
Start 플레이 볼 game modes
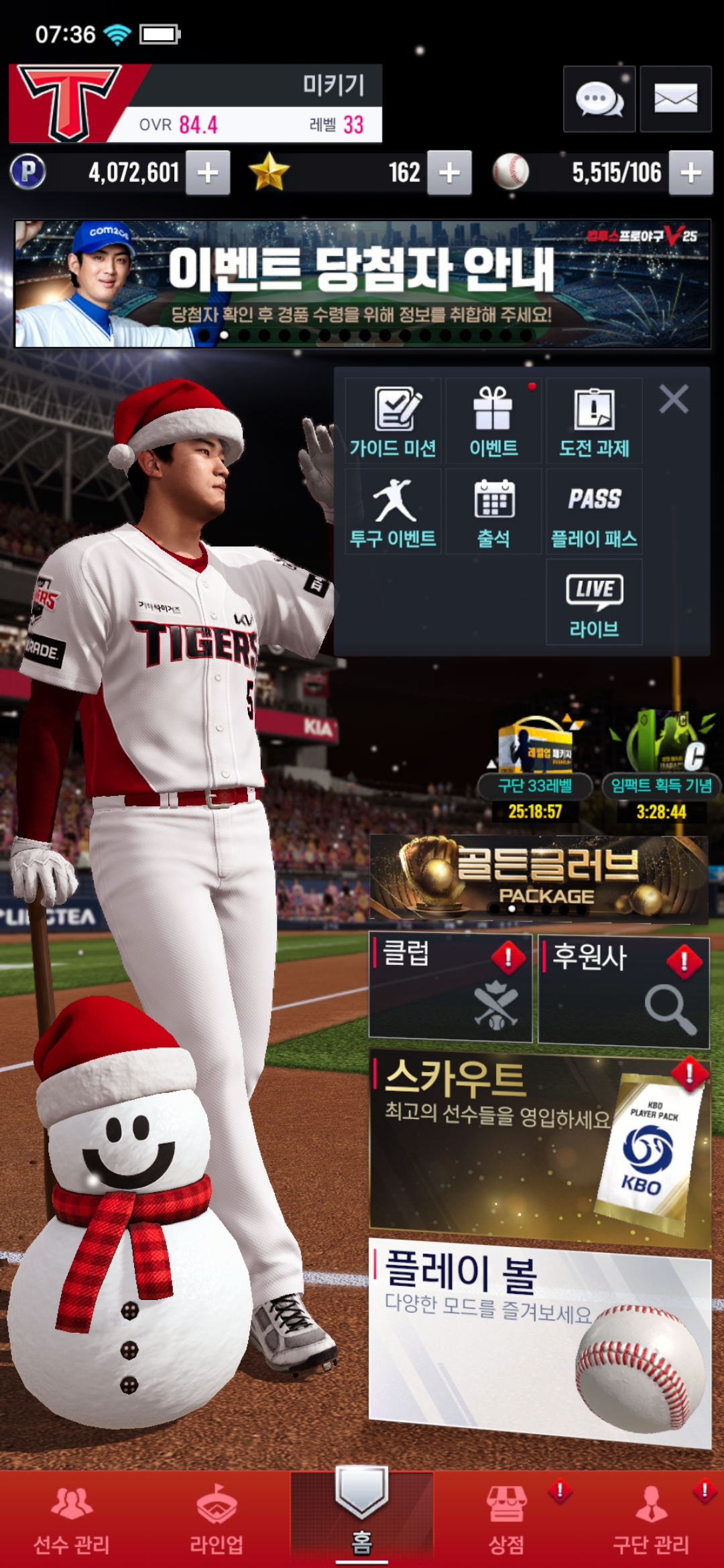540,1340
